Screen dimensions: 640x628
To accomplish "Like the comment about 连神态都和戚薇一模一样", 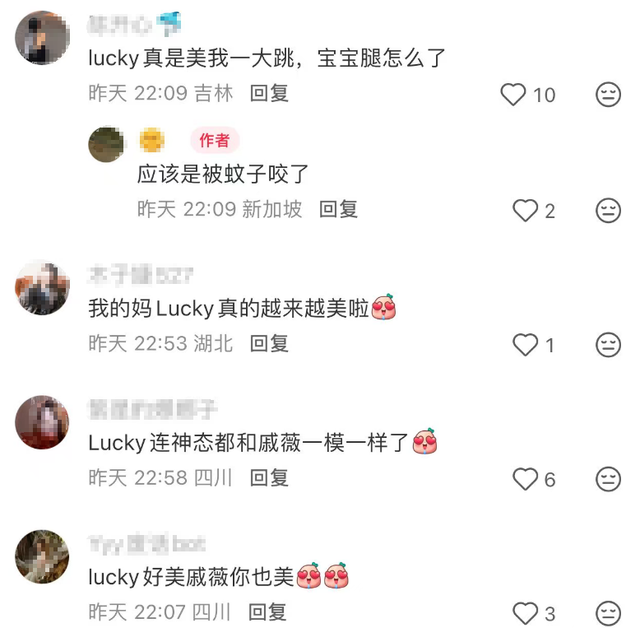I will [x=525, y=479].
